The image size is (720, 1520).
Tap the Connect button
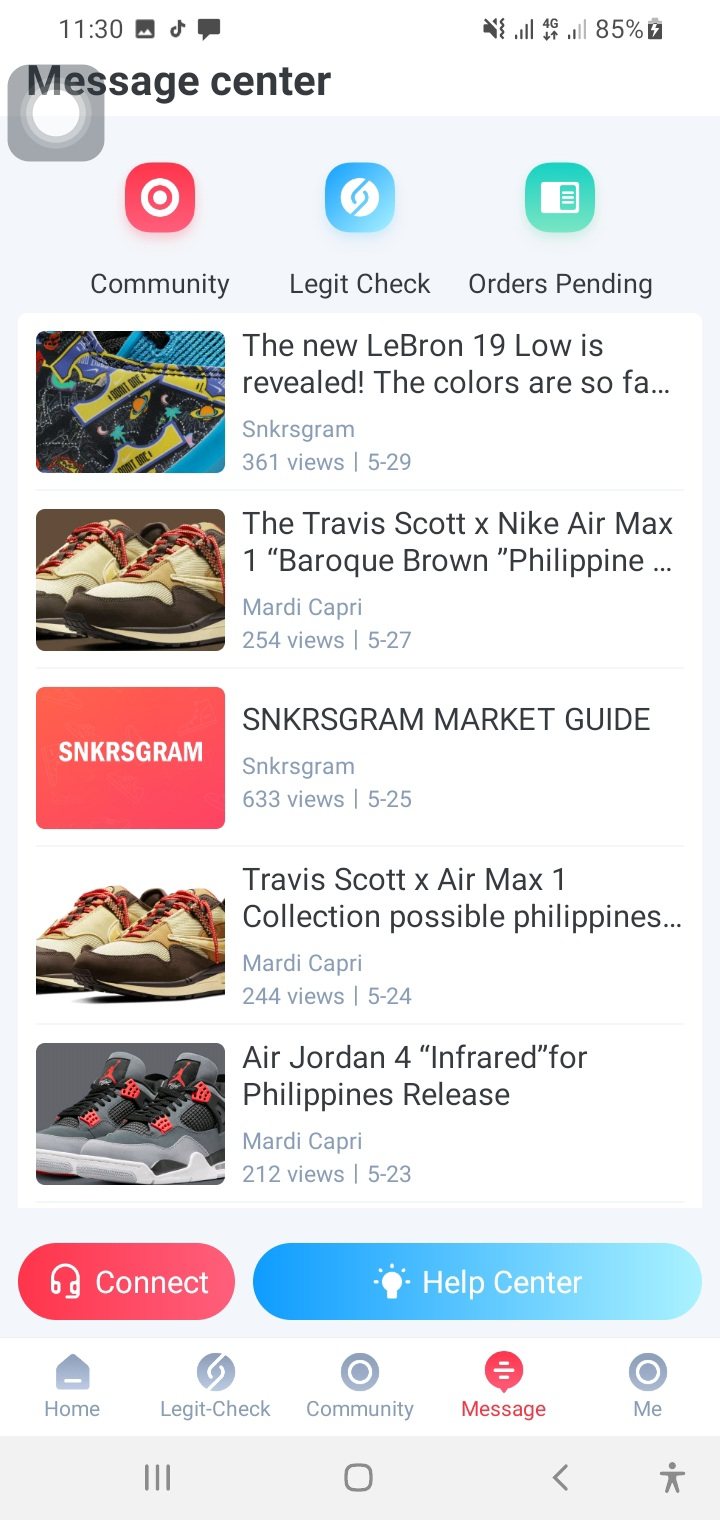click(127, 1282)
